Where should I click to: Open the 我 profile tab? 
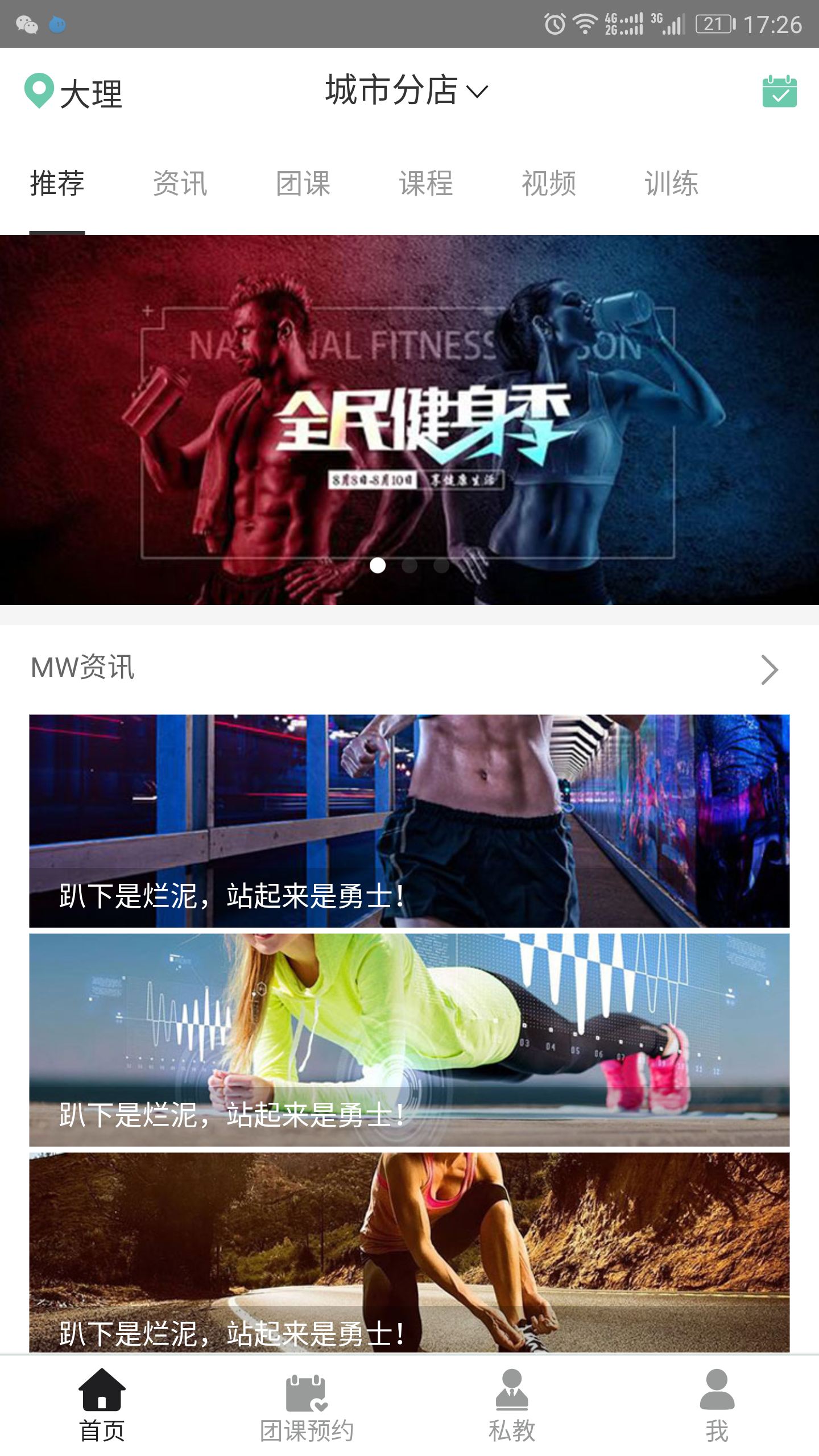(717, 1406)
